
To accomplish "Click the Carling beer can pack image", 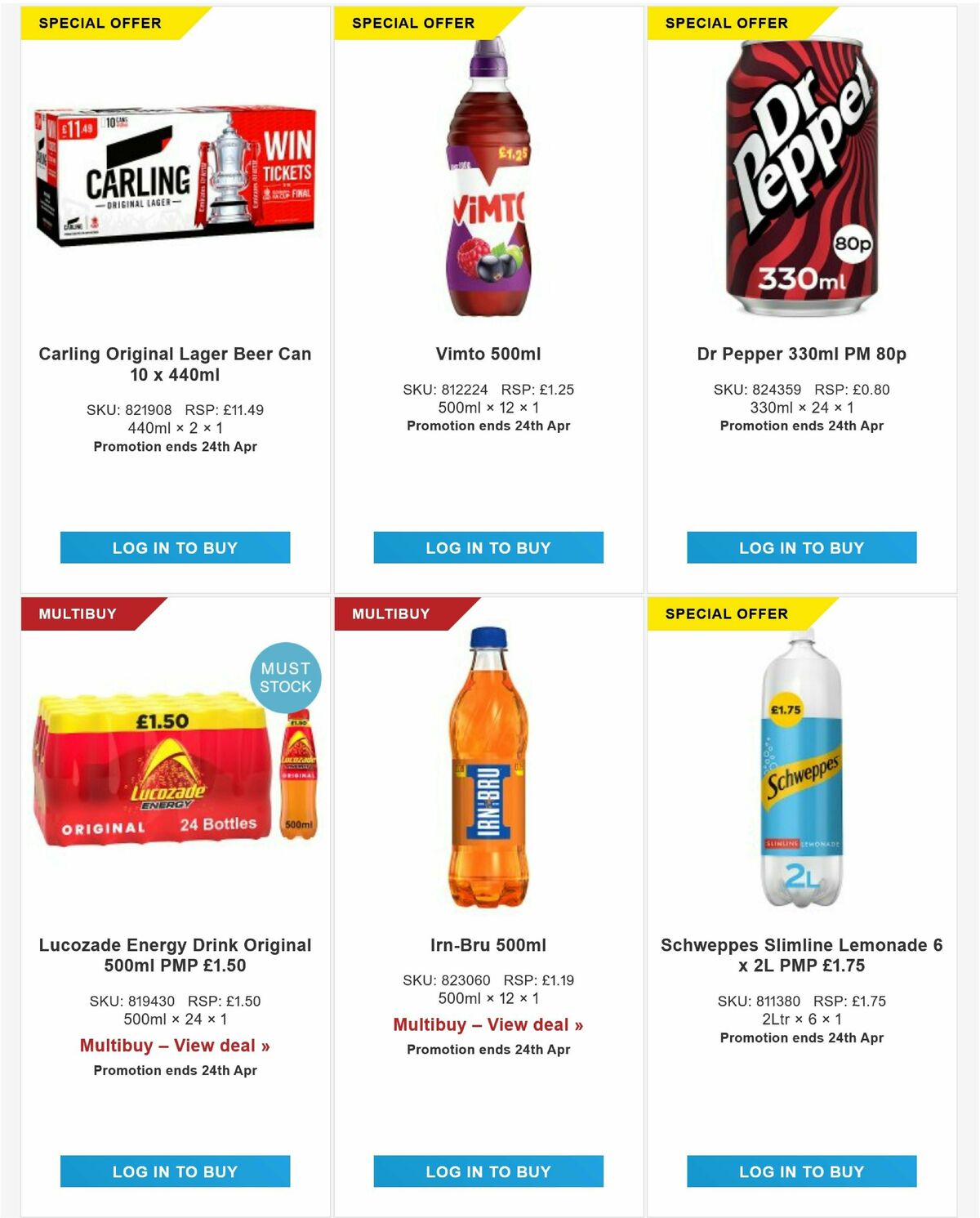I will tap(175, 180).
